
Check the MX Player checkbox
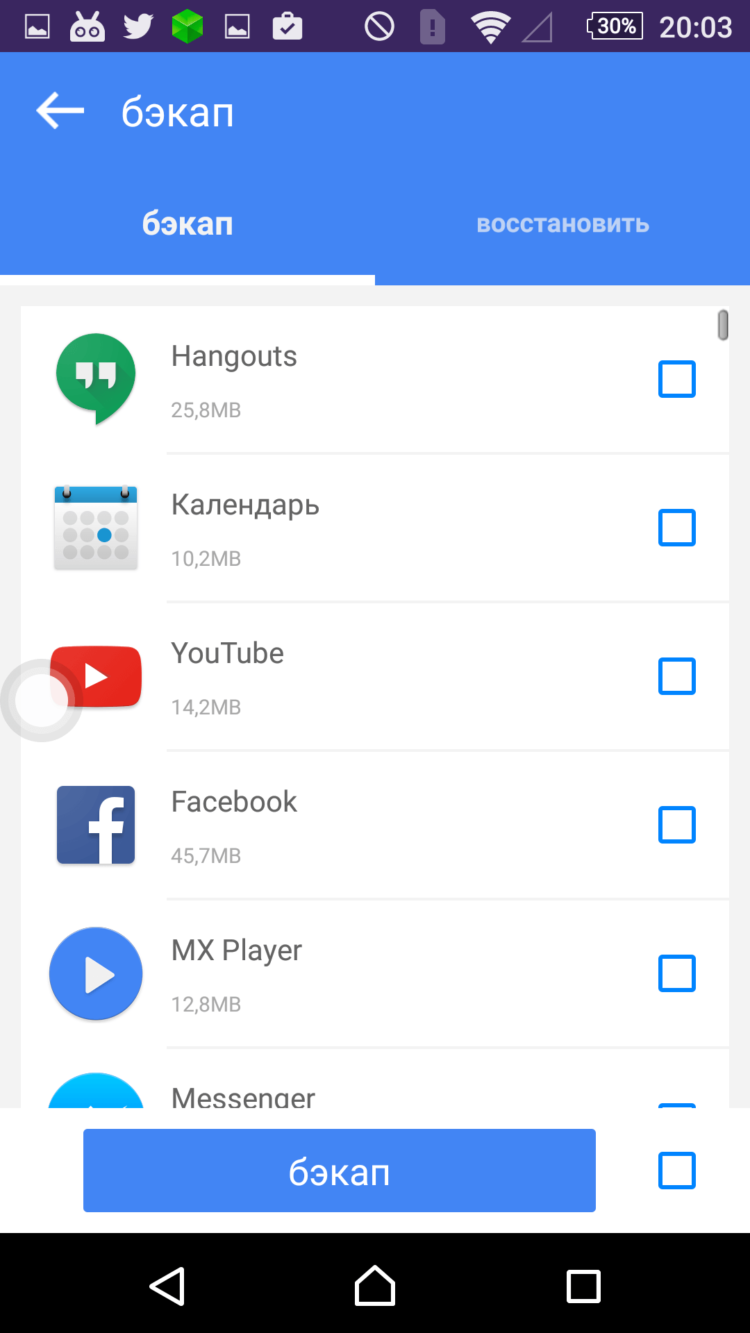tap(676, 973)
